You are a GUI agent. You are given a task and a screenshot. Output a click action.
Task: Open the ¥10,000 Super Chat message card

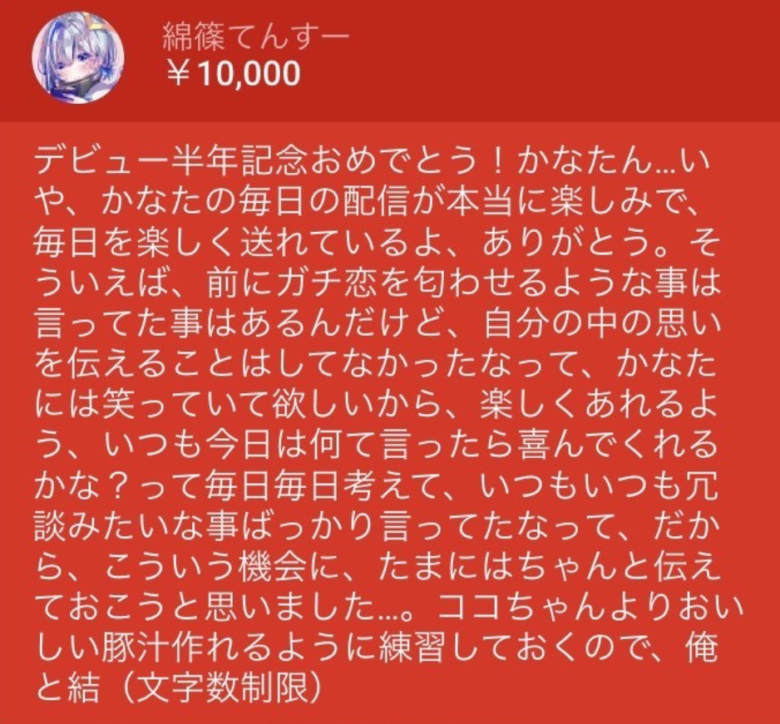[x=390, y=420]
